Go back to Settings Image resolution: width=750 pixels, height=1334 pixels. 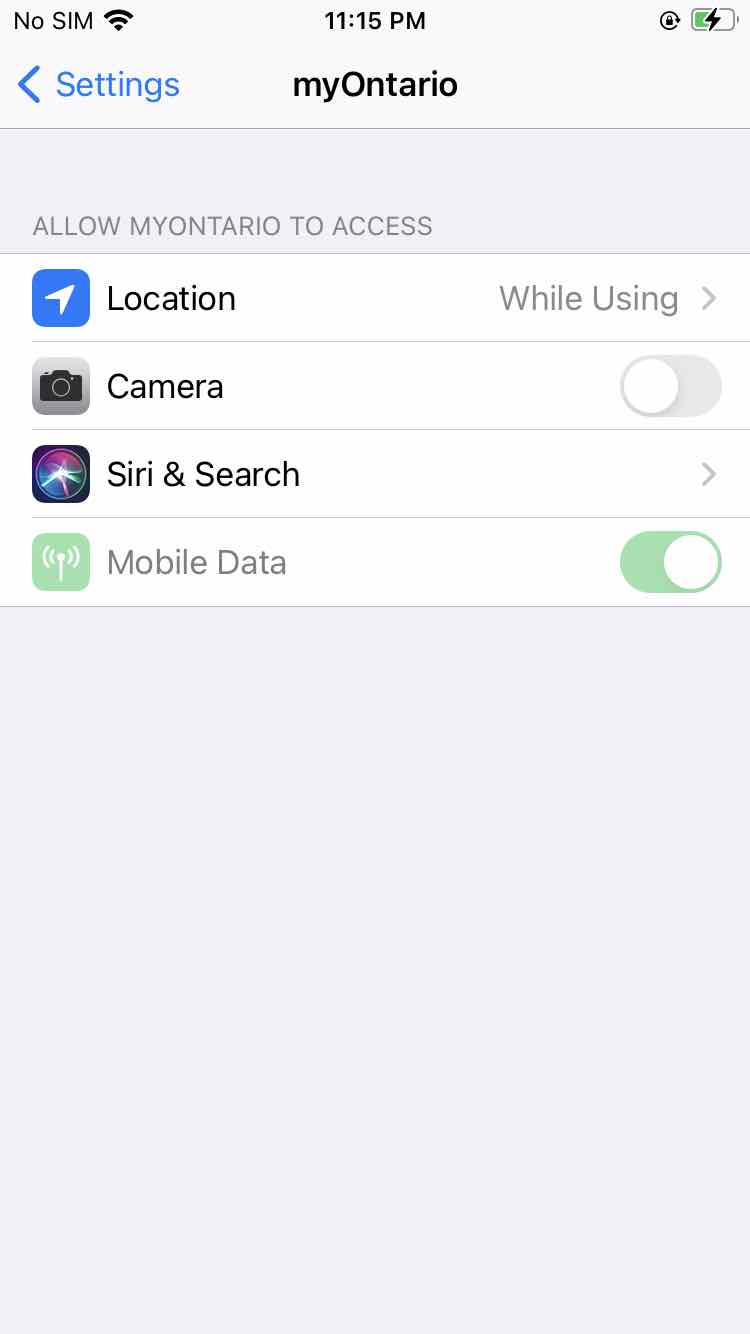(x=99, y=85)
